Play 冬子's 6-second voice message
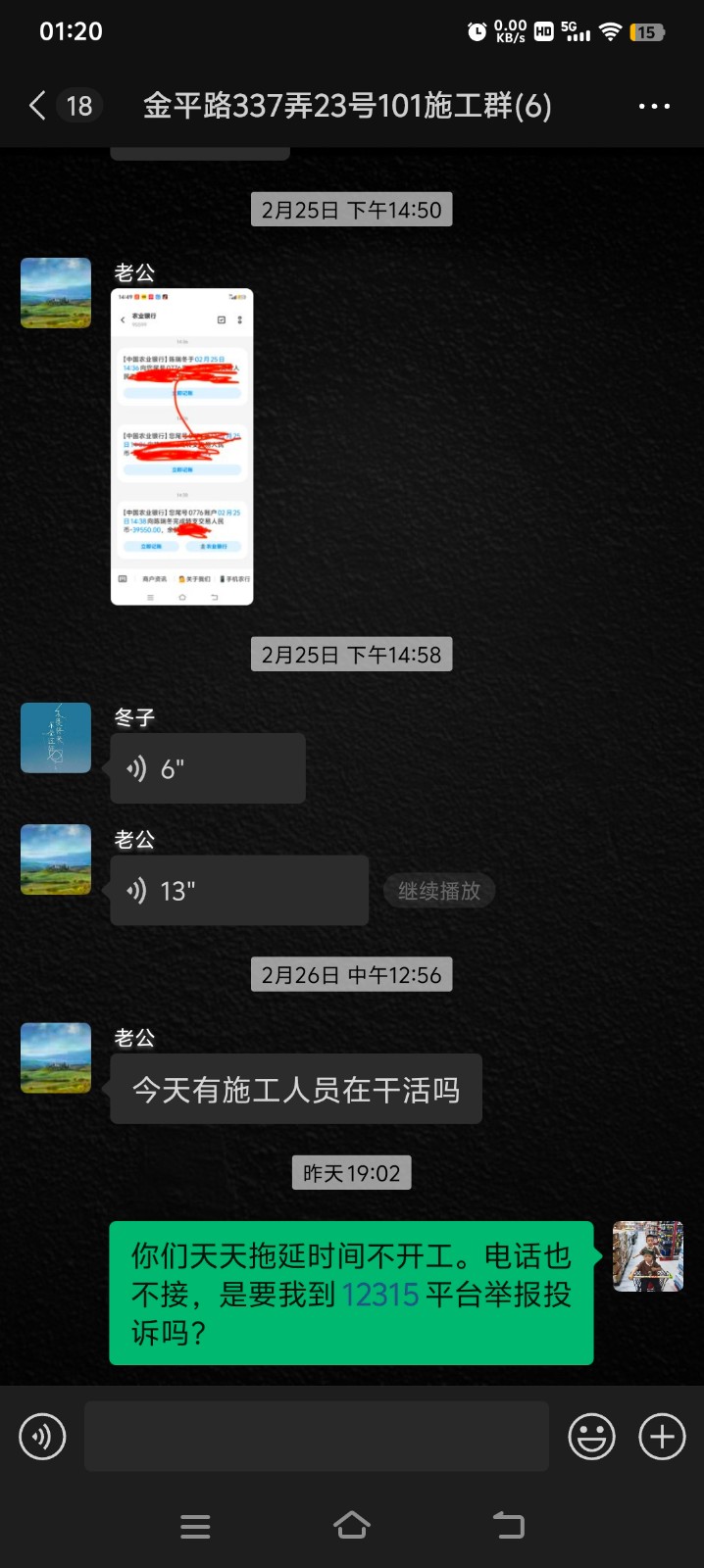This screenshot has width=704, height=1568. pyautogui.click(x=208, y=768)
